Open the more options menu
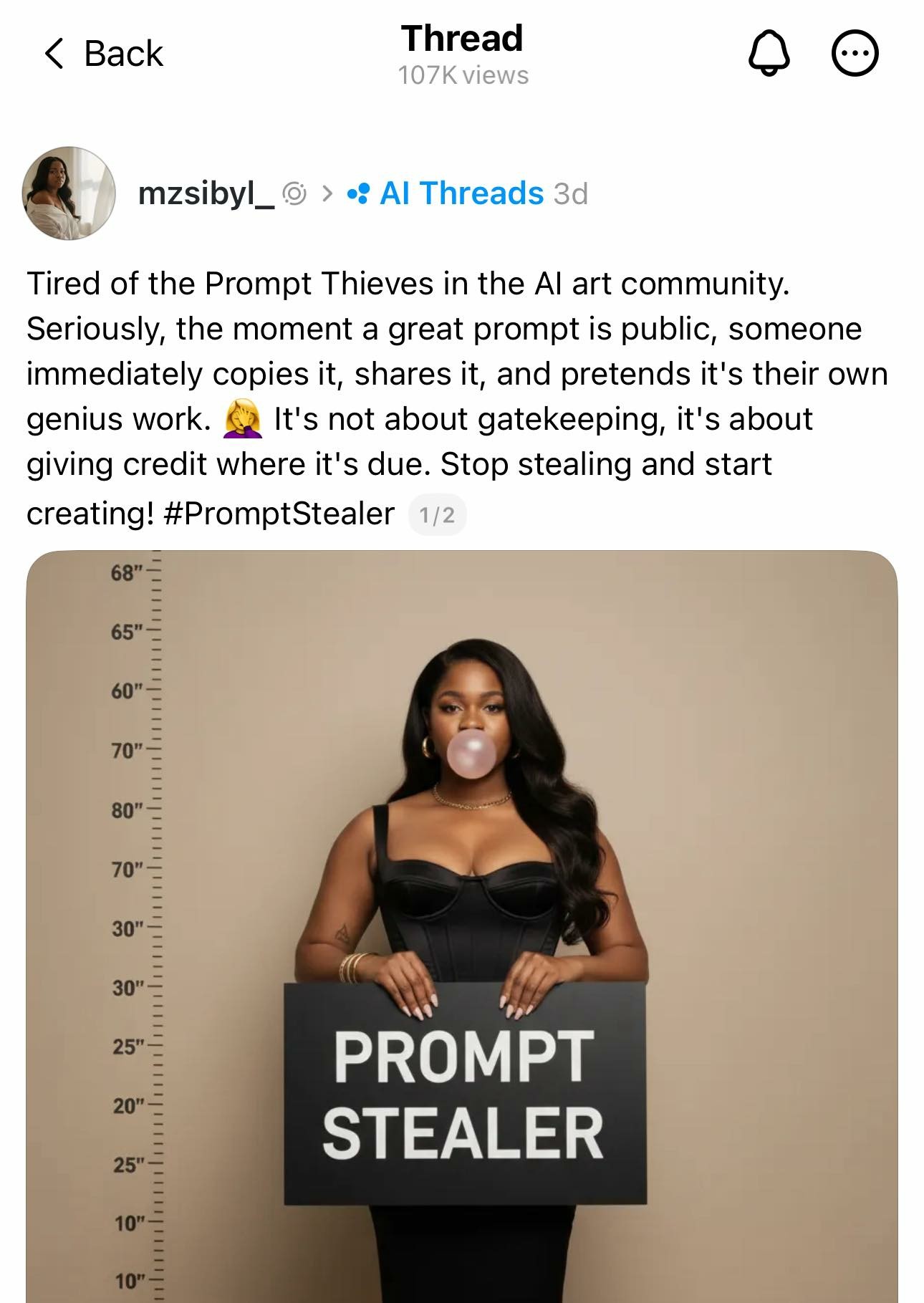 [855, 54]
